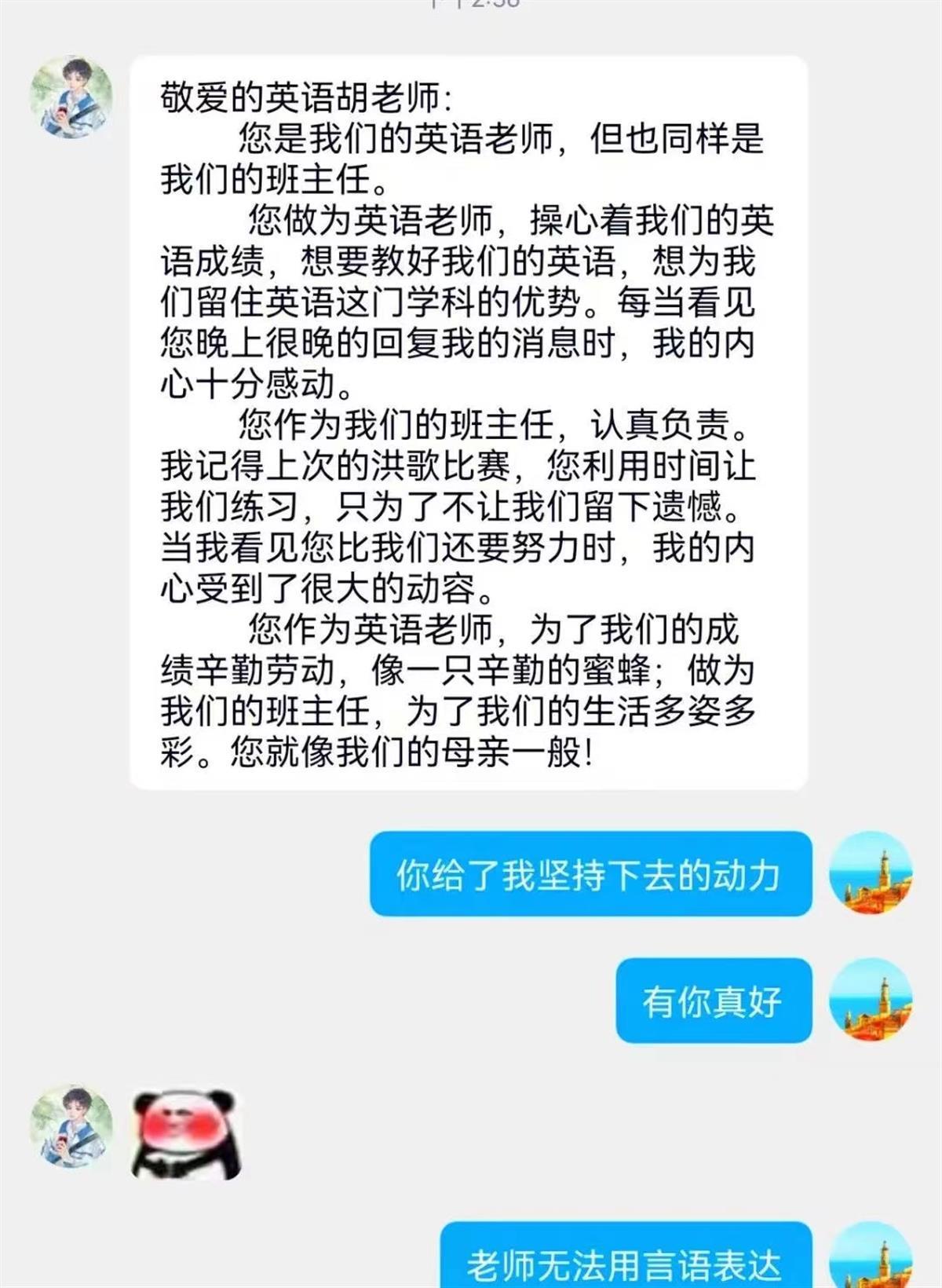Open avatar next to 你给了我坚持下去的动力
942x1288 pixels.
871,873
